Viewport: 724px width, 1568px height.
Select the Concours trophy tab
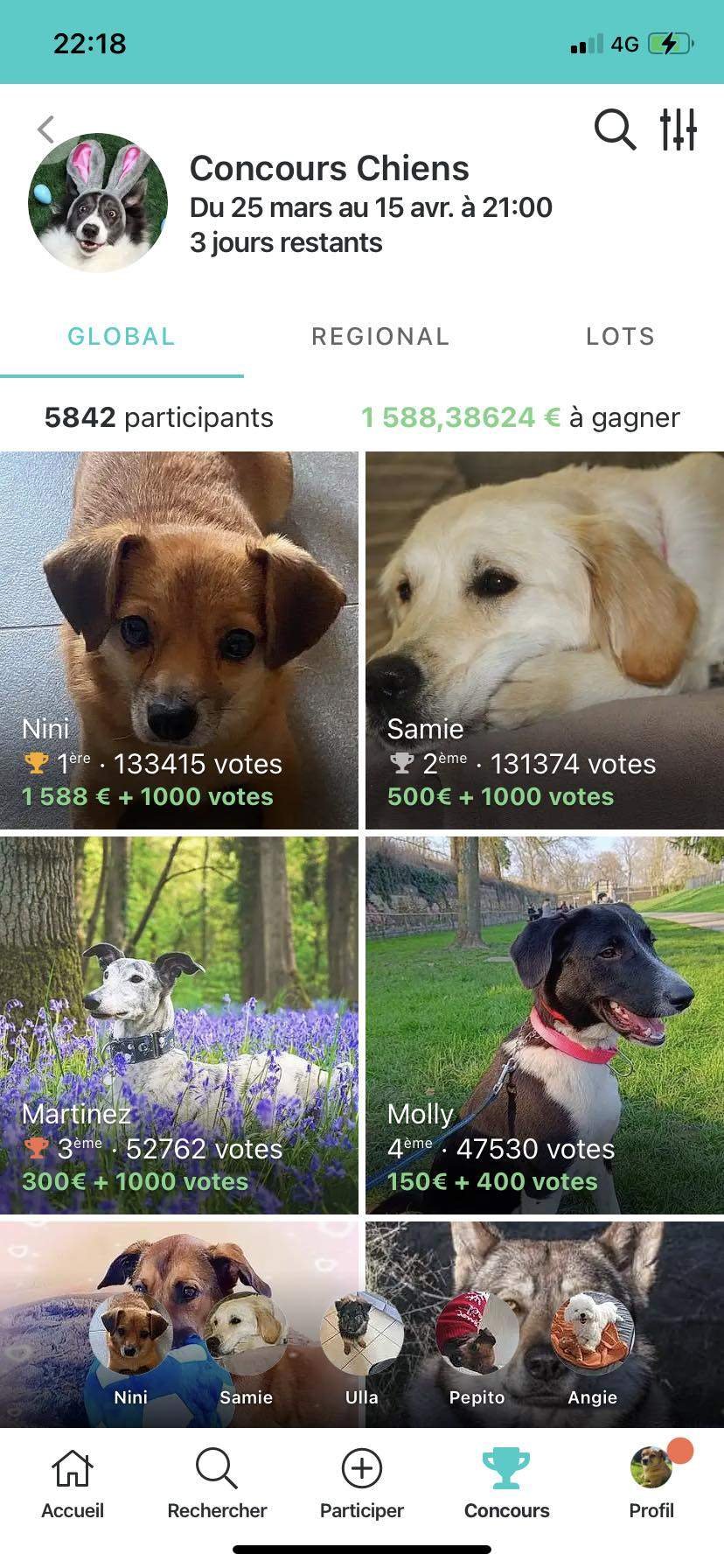click(506, 1486)
